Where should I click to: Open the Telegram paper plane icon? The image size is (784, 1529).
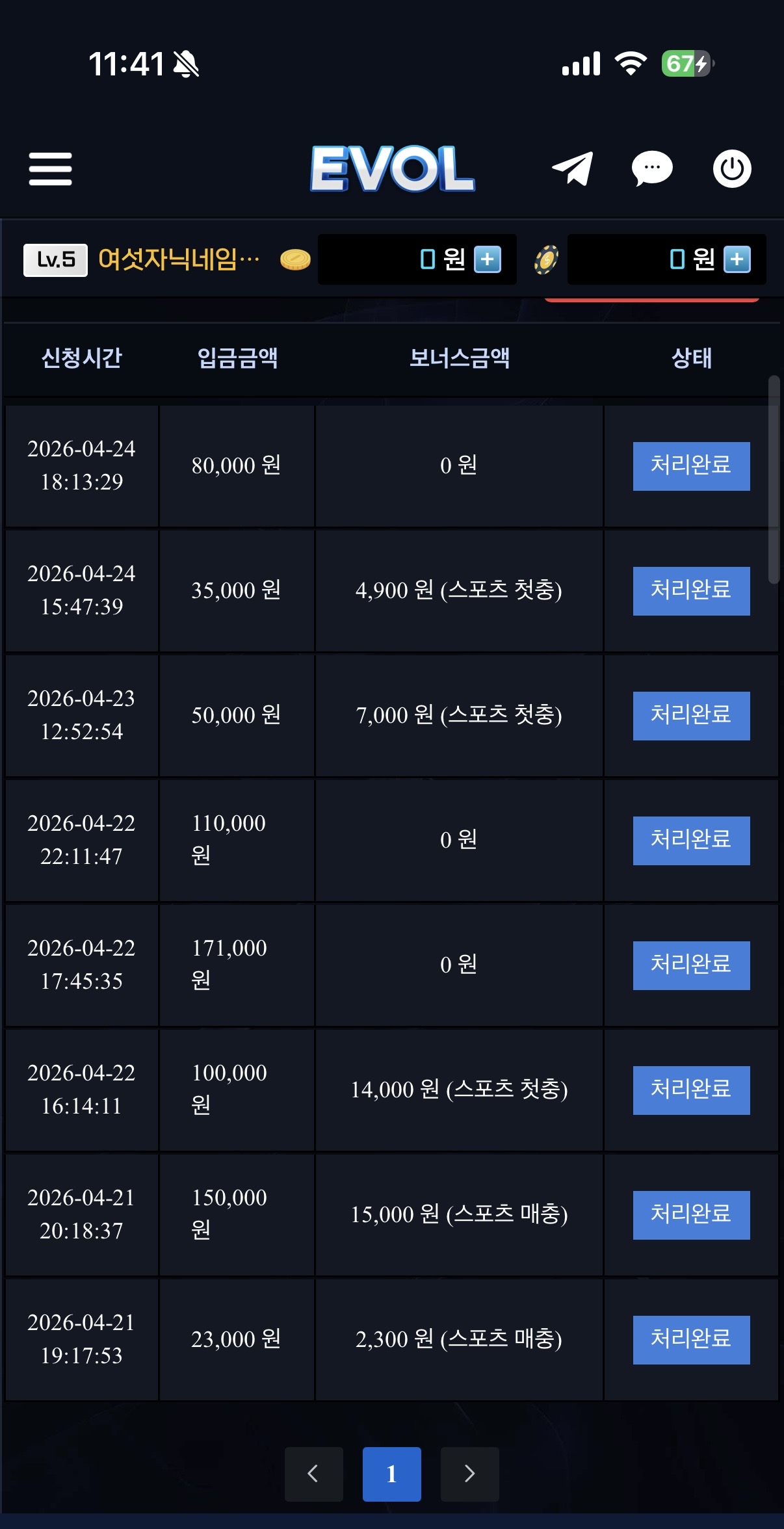(573, 169)
